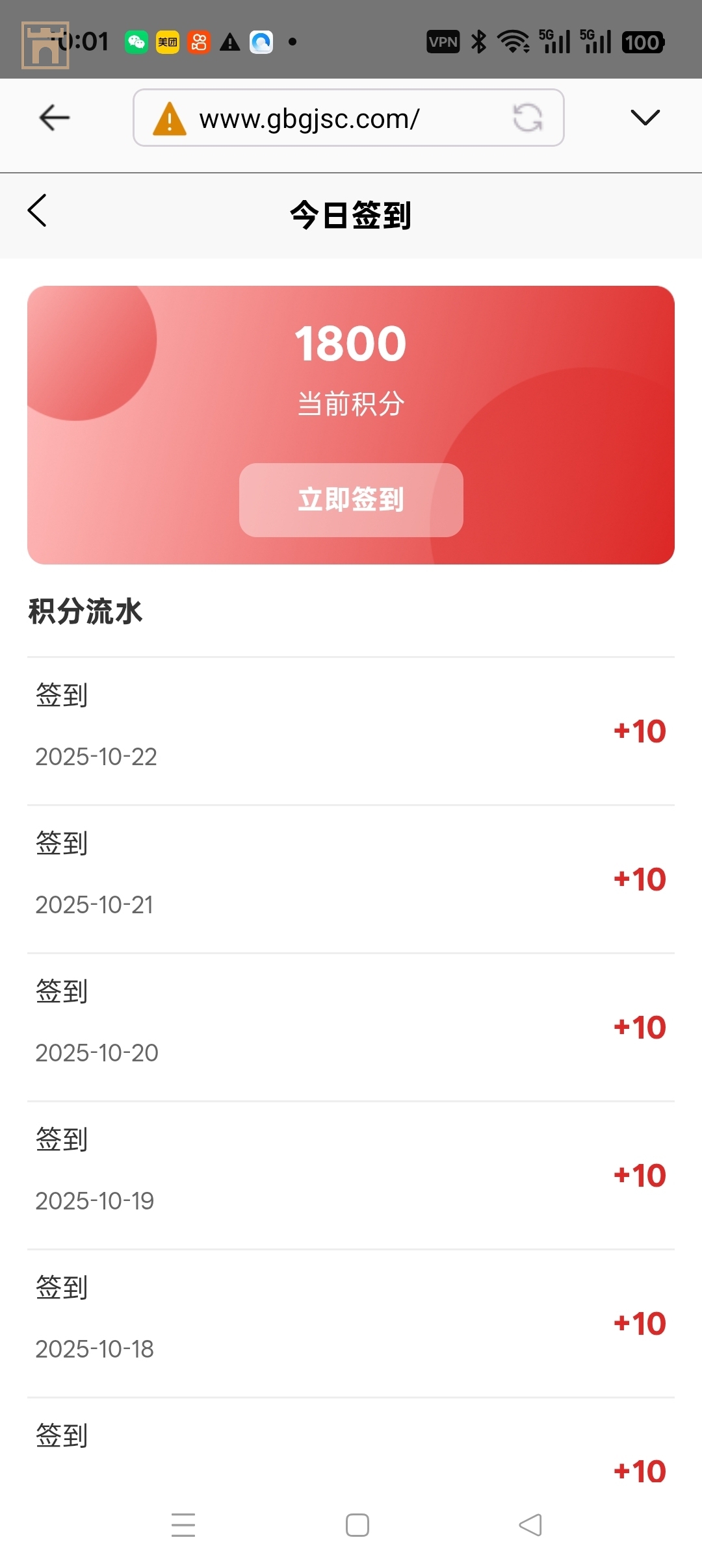Tap the 立即签到 button

(x=351, y=499)
